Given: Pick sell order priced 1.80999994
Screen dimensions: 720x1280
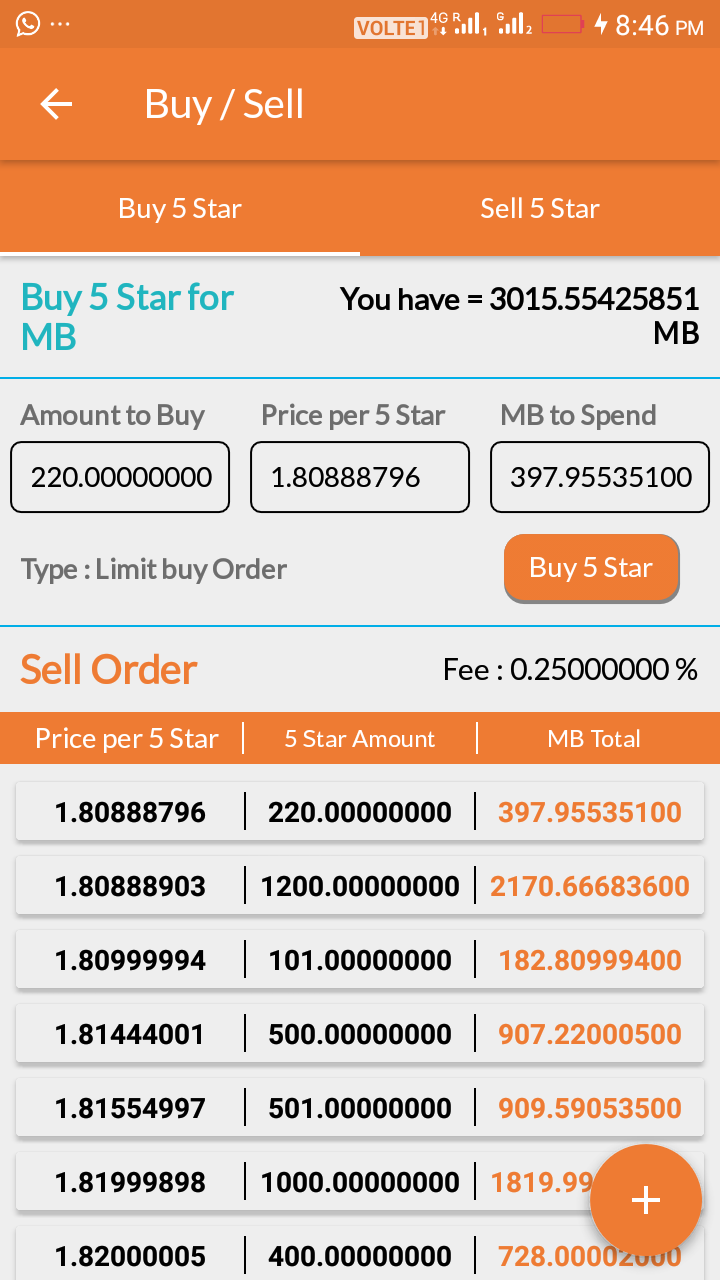Looking at the screenshot, I should (x=360, y=960).
